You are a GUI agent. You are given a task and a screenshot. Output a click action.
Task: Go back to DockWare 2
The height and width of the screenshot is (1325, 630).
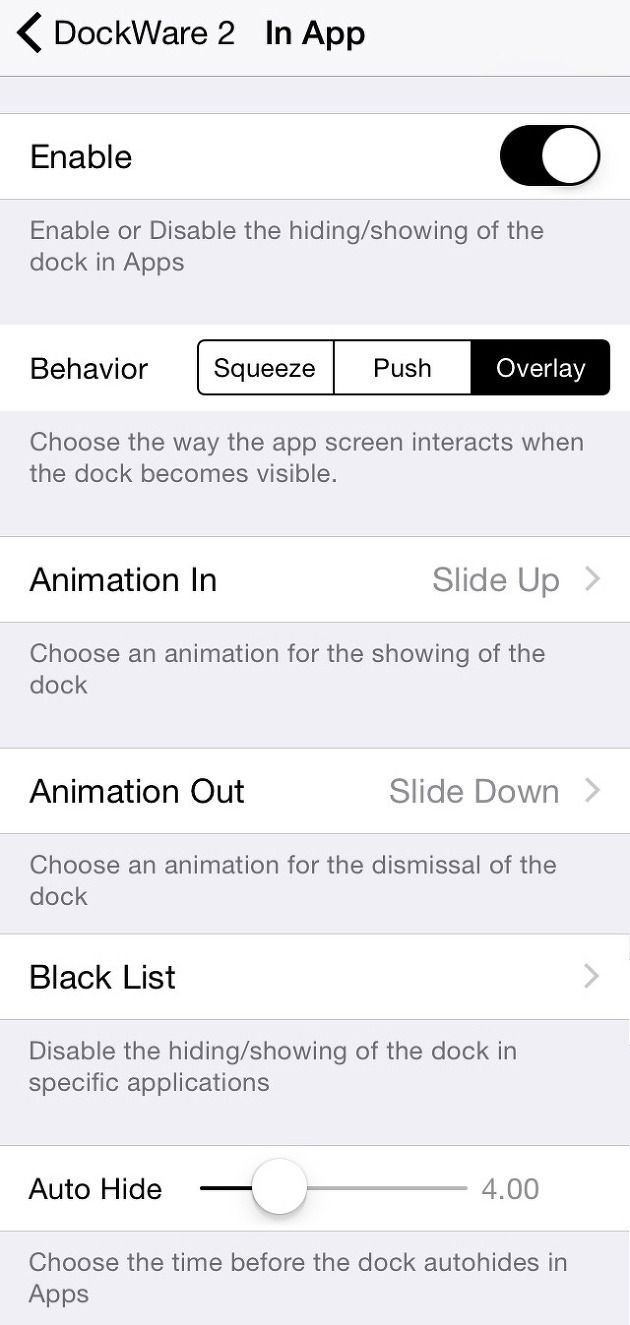[125, 34]
